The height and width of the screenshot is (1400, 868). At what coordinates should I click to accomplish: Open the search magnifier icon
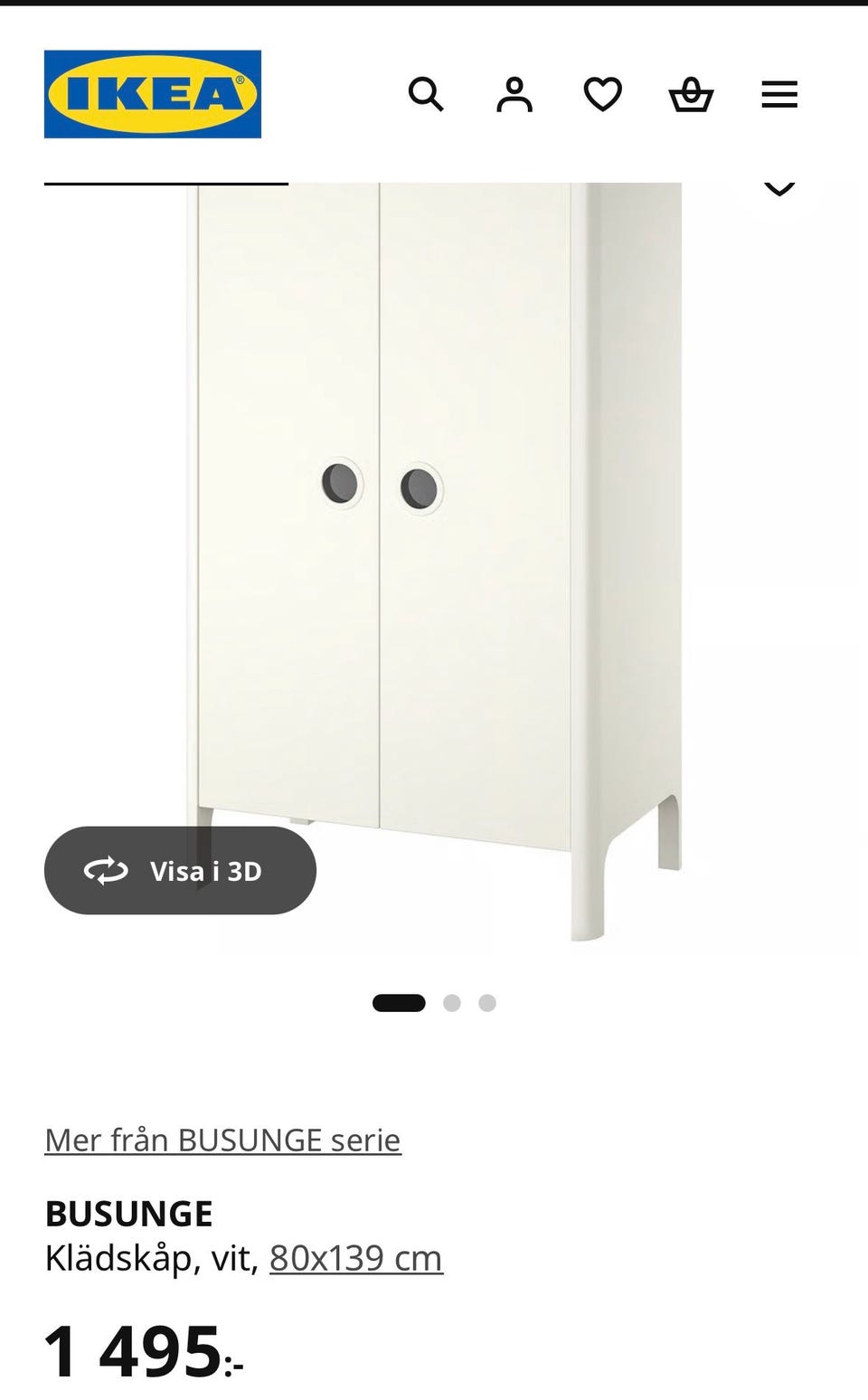426,94
